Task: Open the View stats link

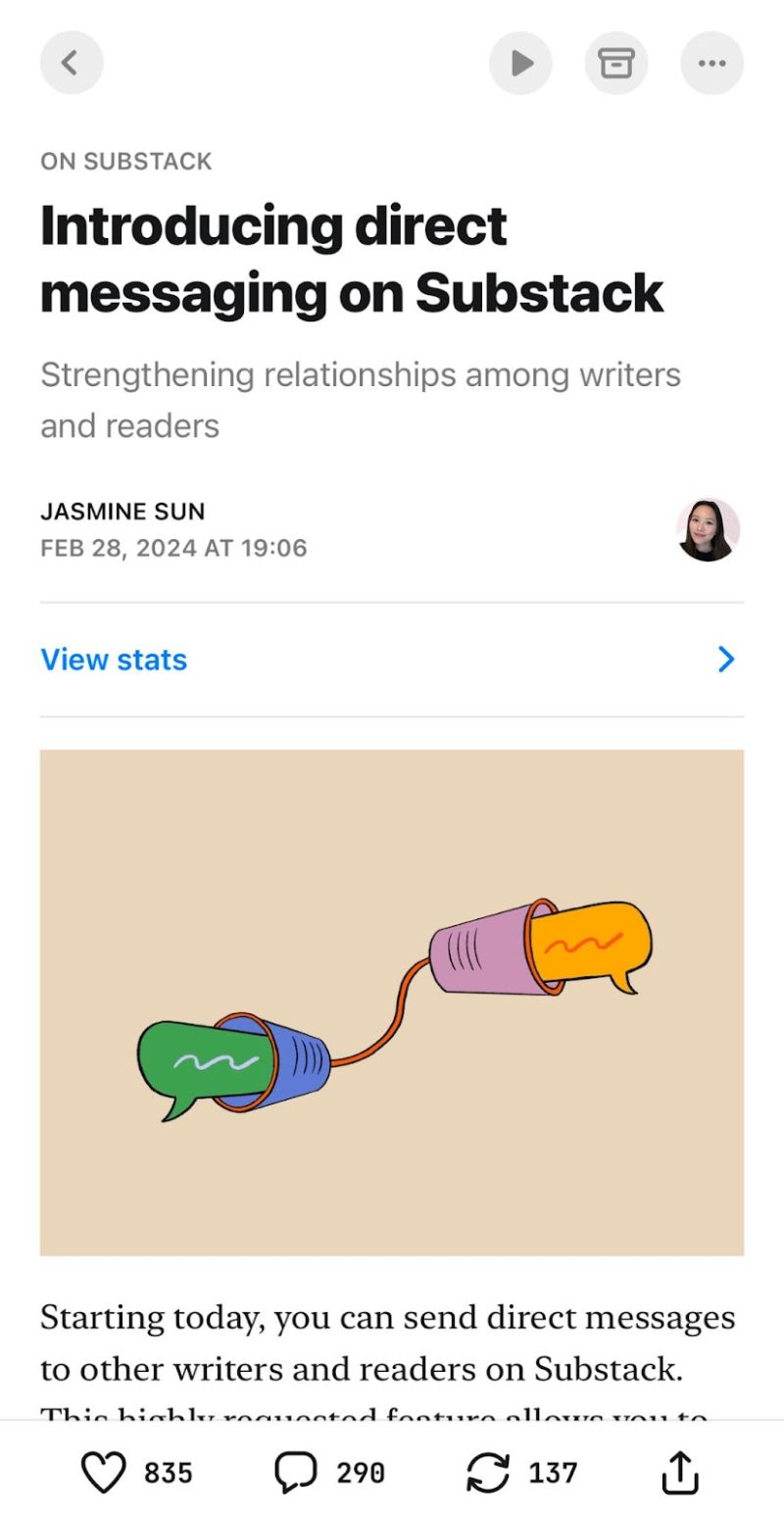Action: pyautogui.click(x=113, y=659)
